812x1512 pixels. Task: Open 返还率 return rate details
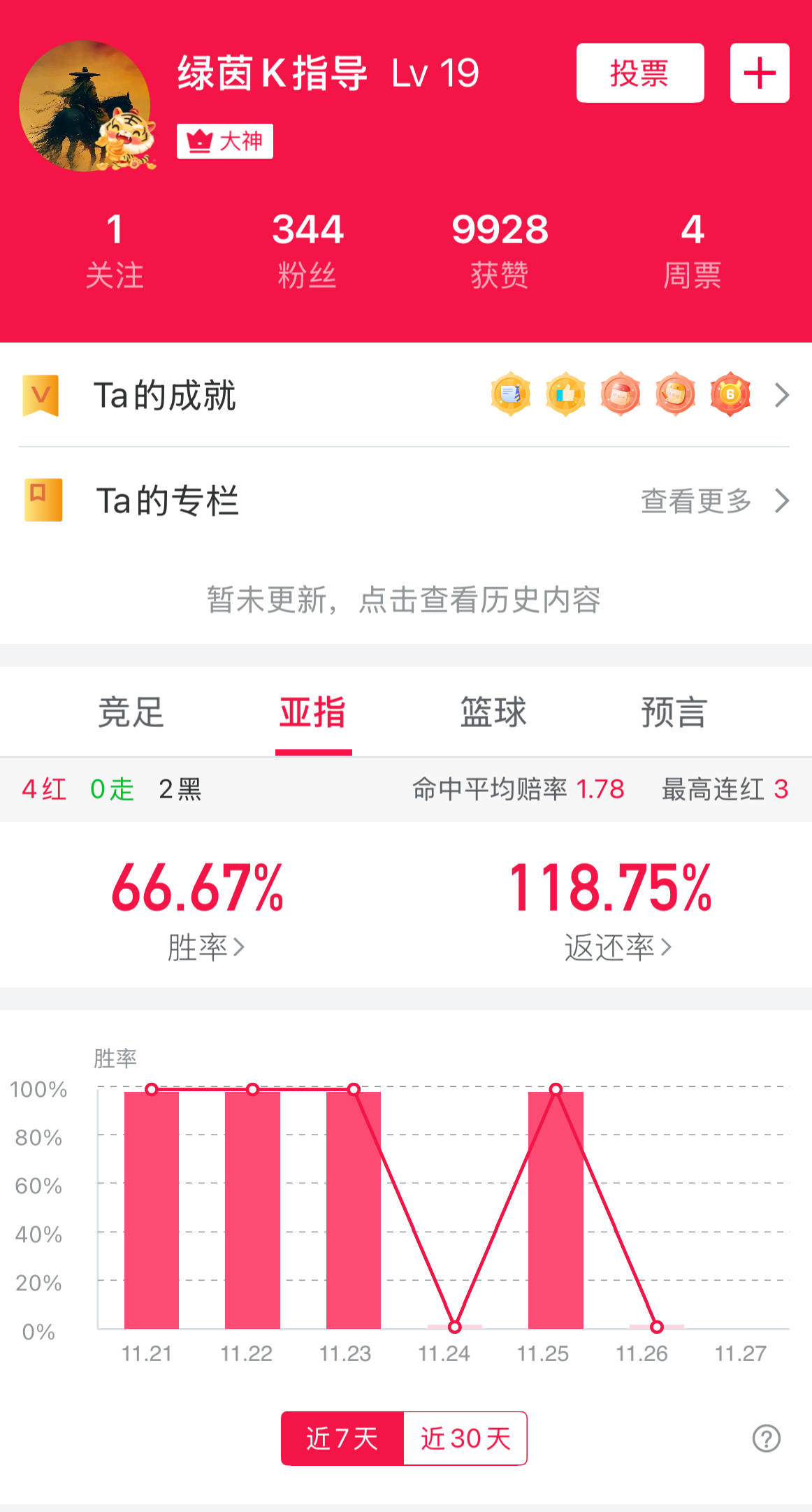click(x=618, y=947)
